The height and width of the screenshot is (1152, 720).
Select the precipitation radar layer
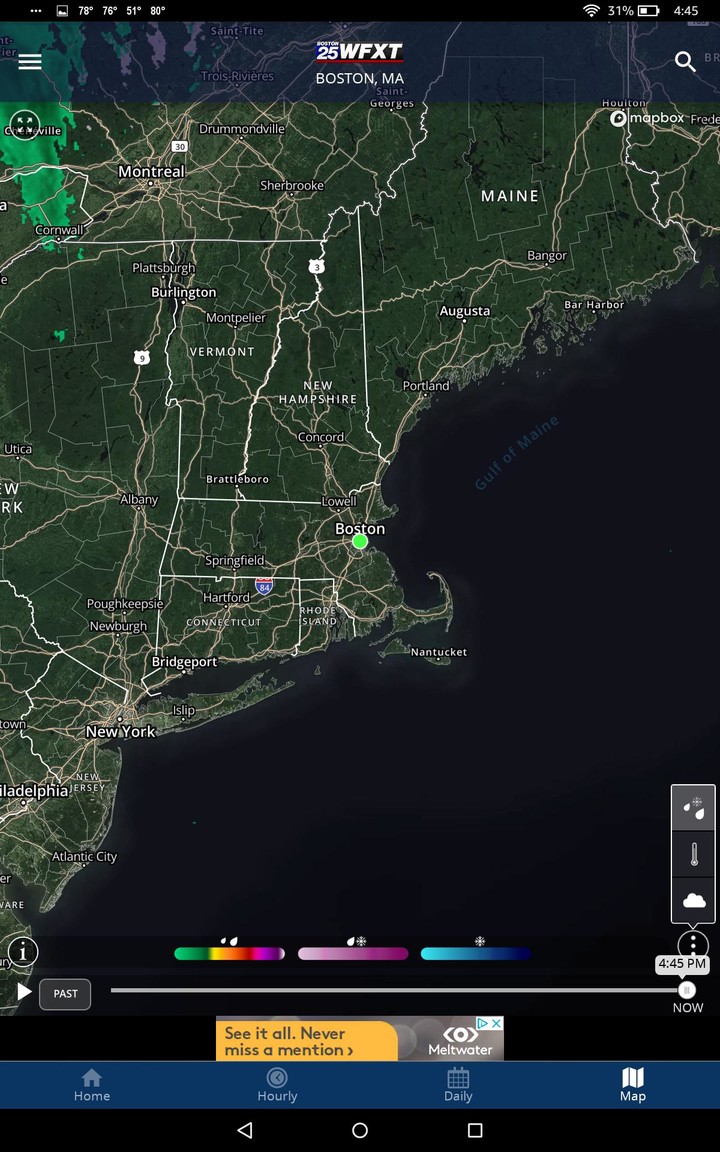point(693,806)
